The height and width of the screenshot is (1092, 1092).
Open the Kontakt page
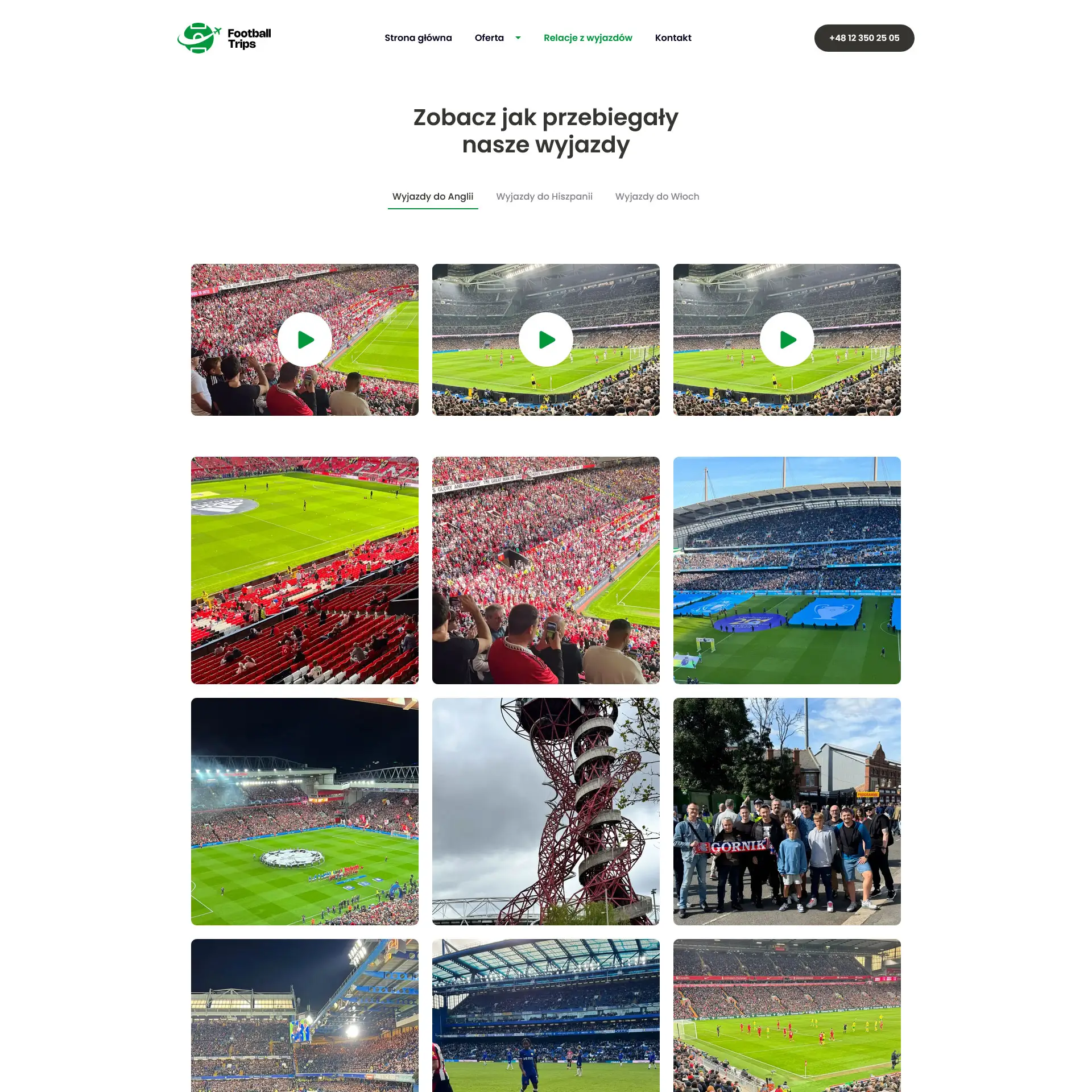[x=673, y=38]
